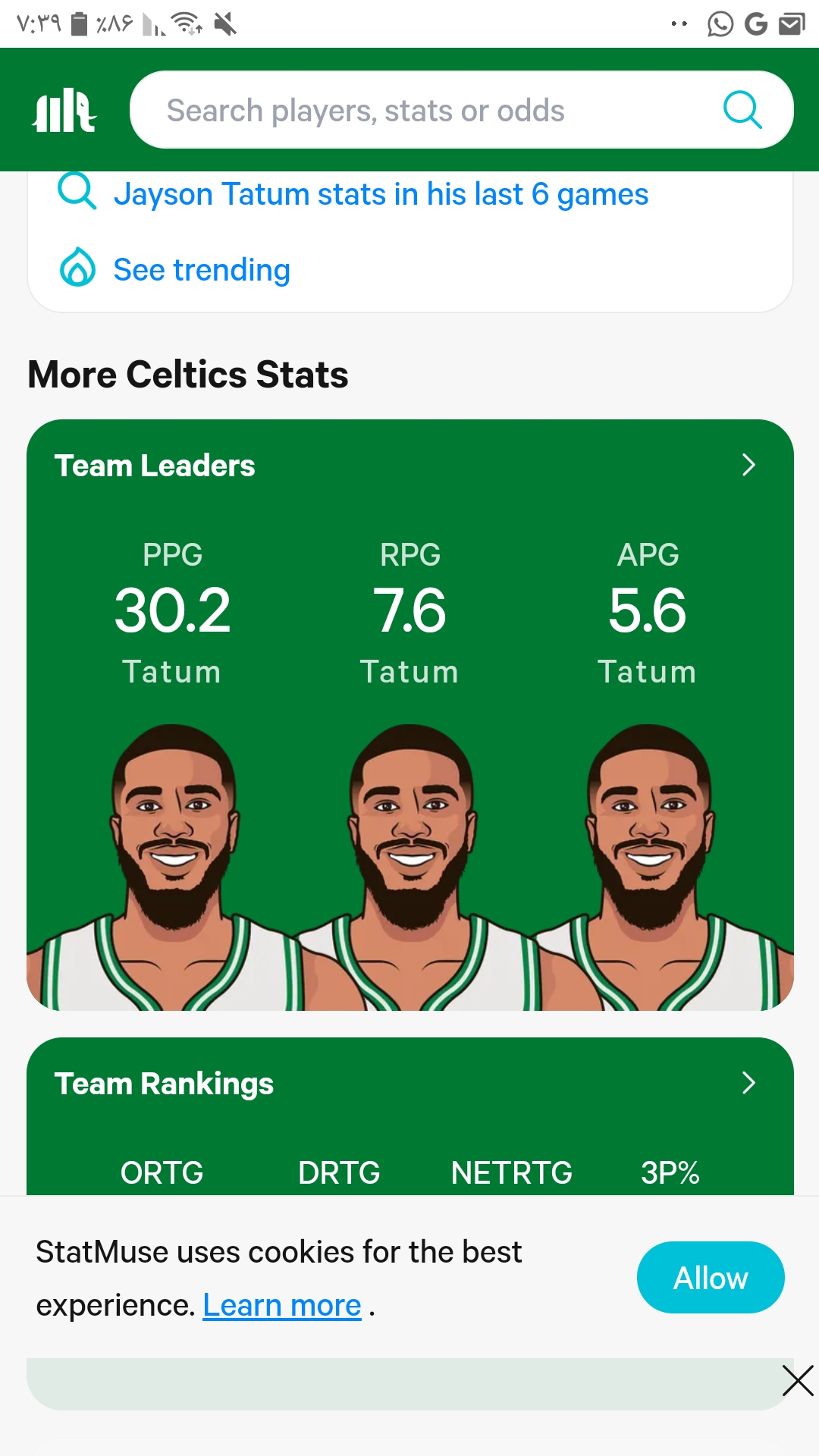
Task: Expand Team Leaders with its chevron
Action: 748,465
